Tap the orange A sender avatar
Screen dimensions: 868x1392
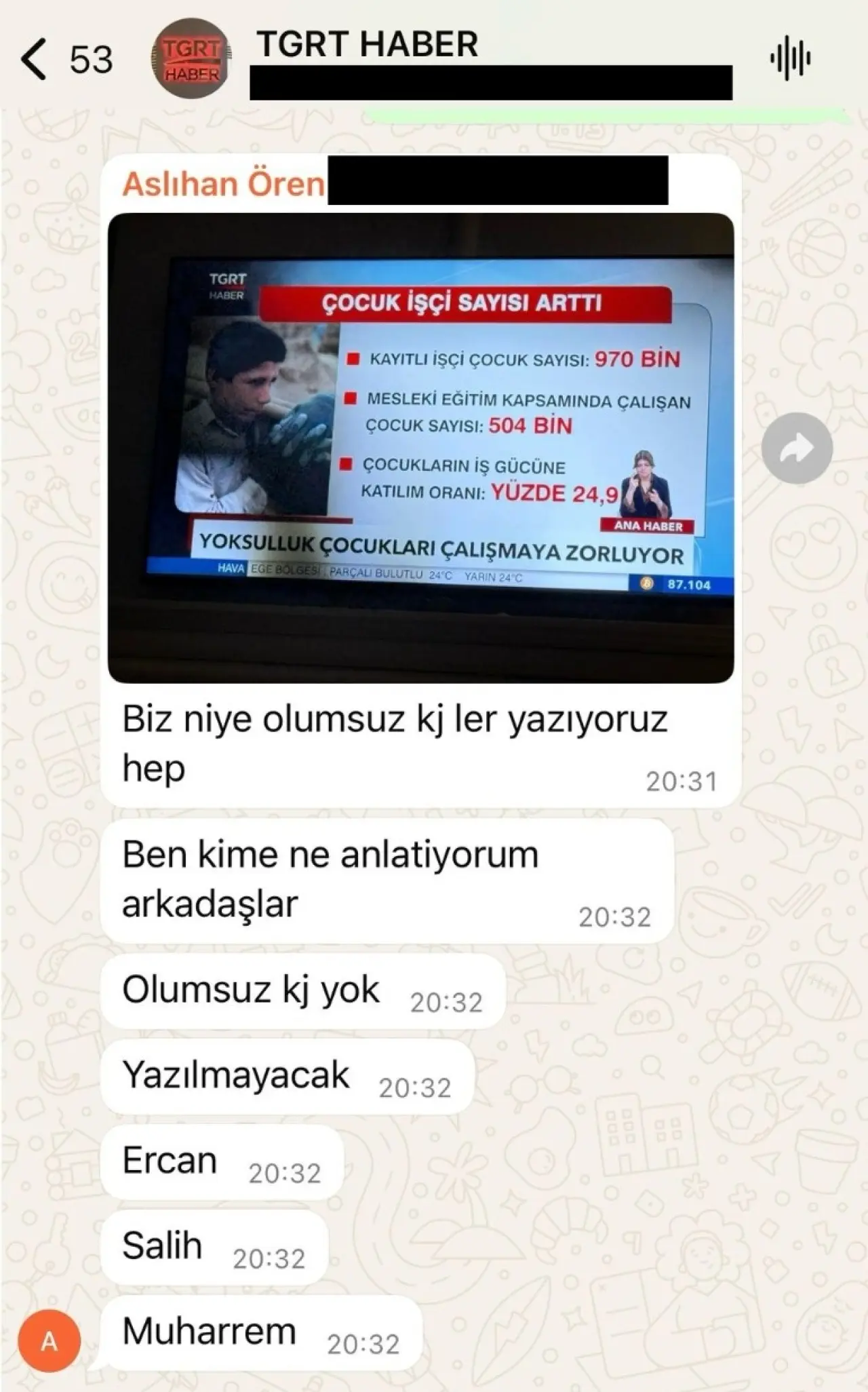point(49,1341)
